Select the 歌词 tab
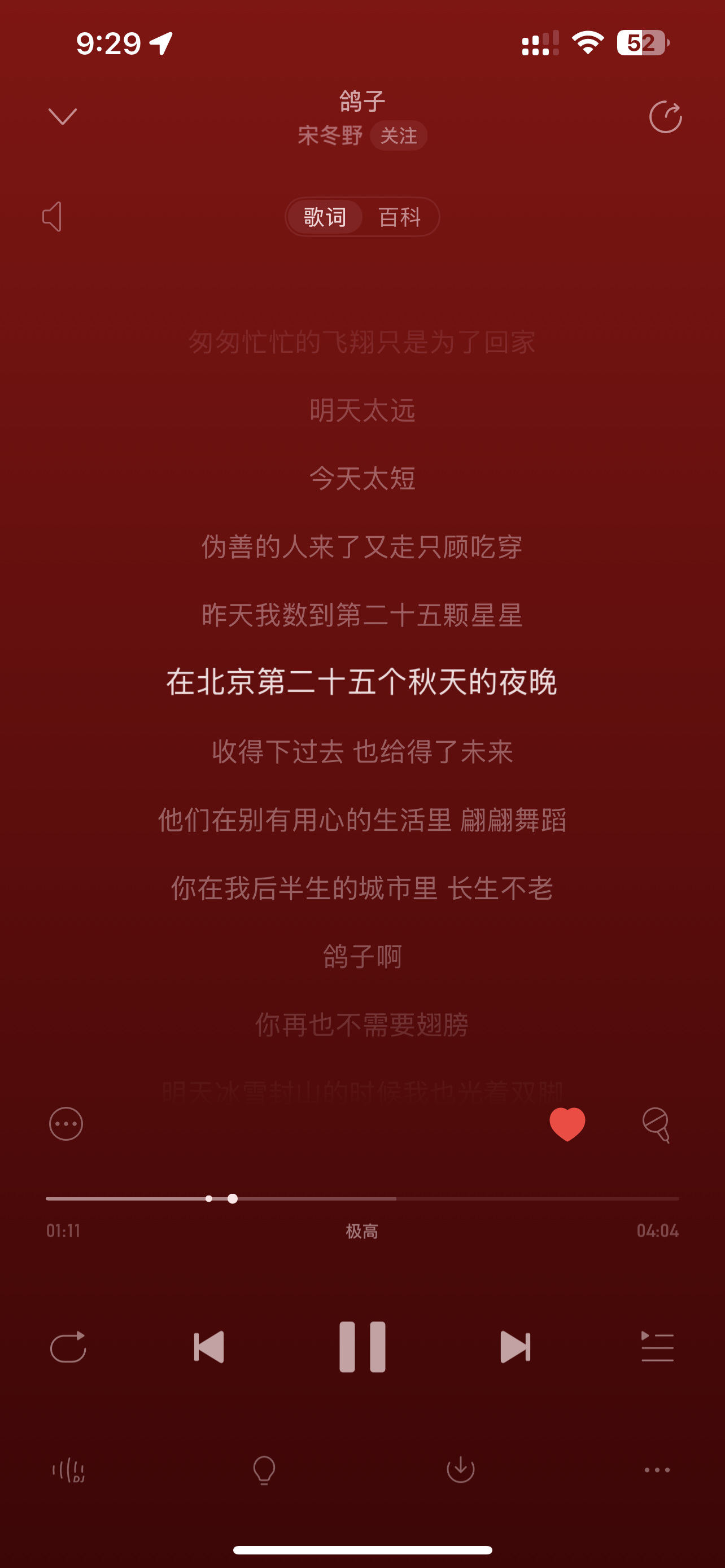Image resolution: width=725 pixels, height=1568 pixels. point(325,217)
